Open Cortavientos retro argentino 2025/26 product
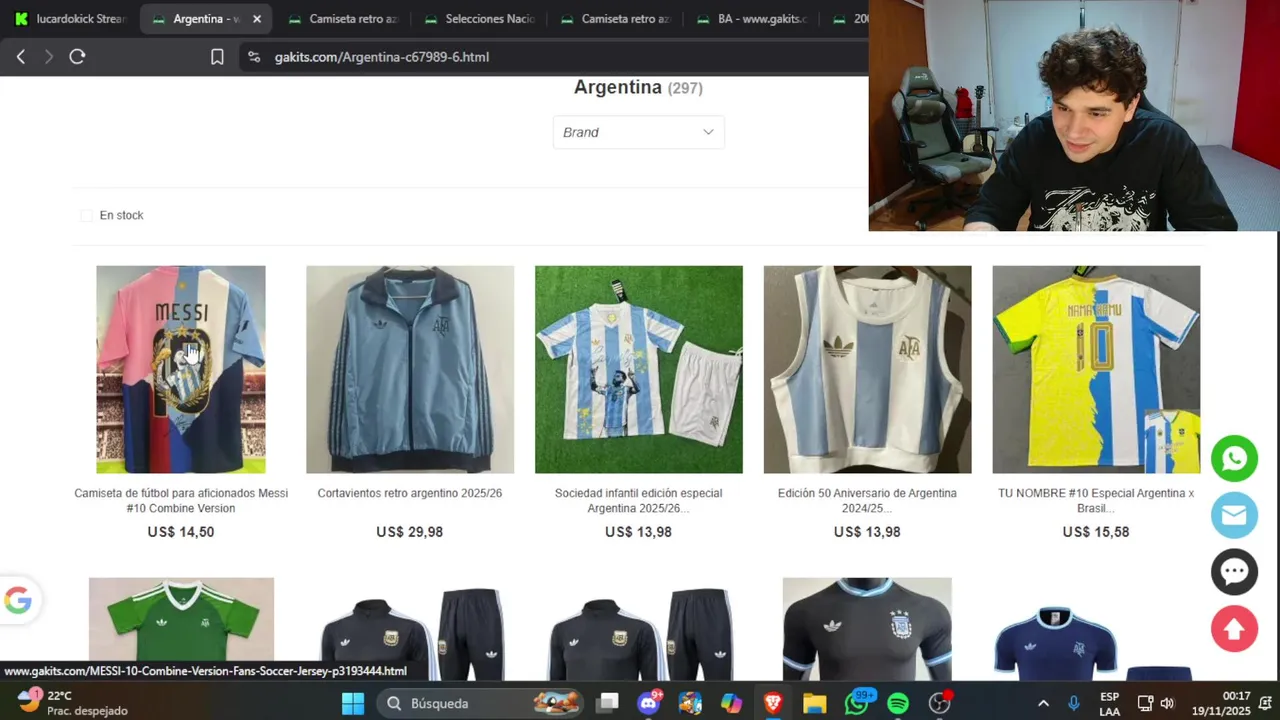The image size is (1280, 720). (410, 369)
